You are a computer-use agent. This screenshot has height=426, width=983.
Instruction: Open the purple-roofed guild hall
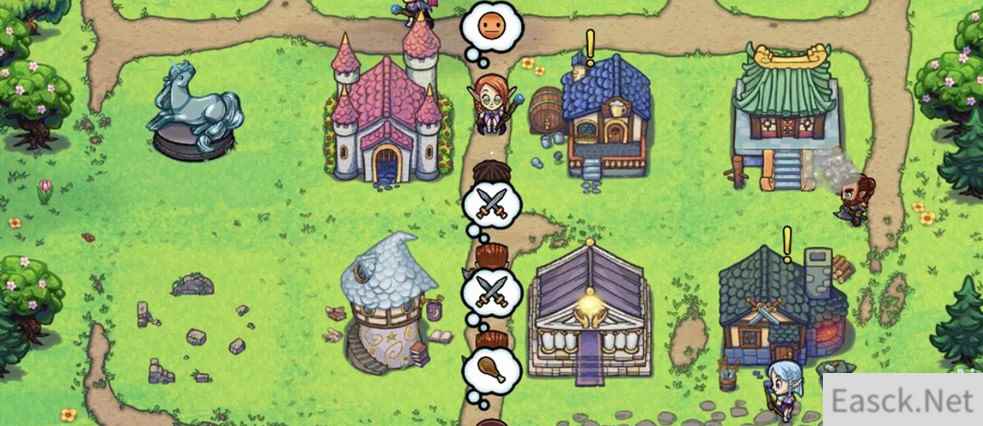pos(590,310)
